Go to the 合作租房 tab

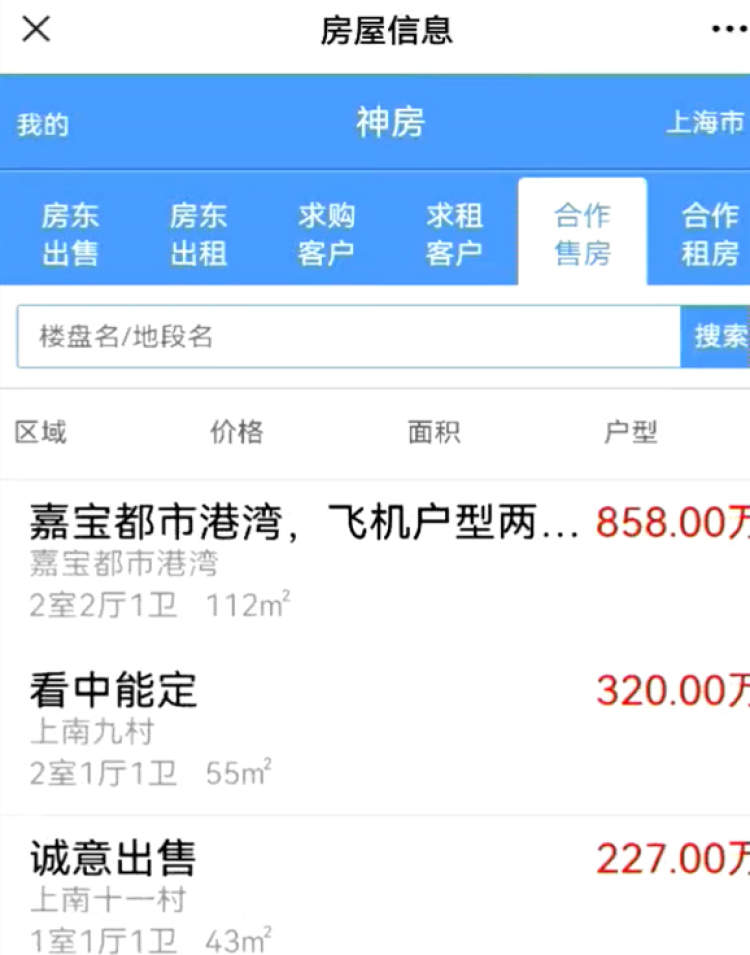click(709, 234)
